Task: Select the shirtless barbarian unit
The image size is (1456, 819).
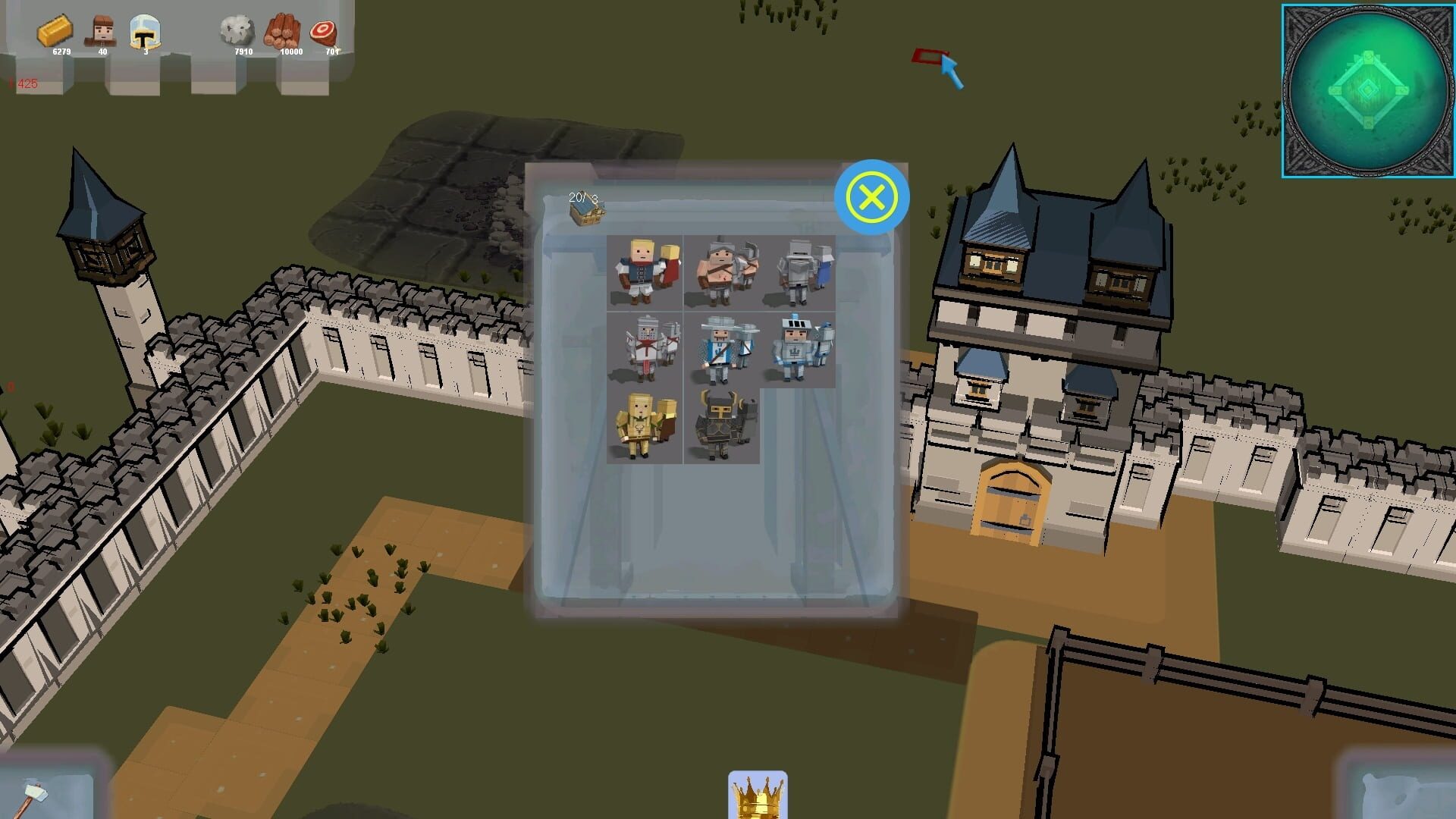Action: click(721, 272)
